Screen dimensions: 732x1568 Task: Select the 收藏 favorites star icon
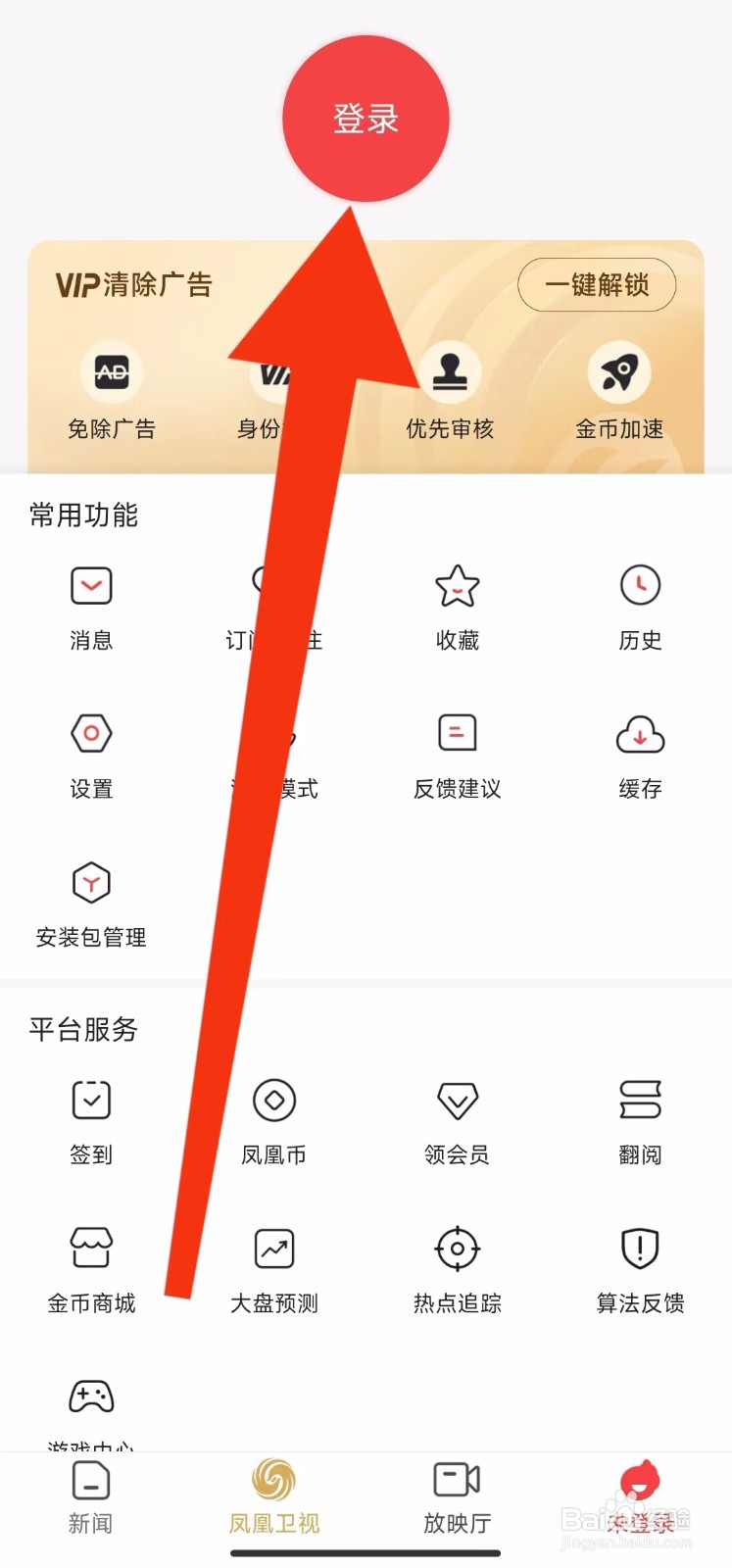click(x=457, y=587)
